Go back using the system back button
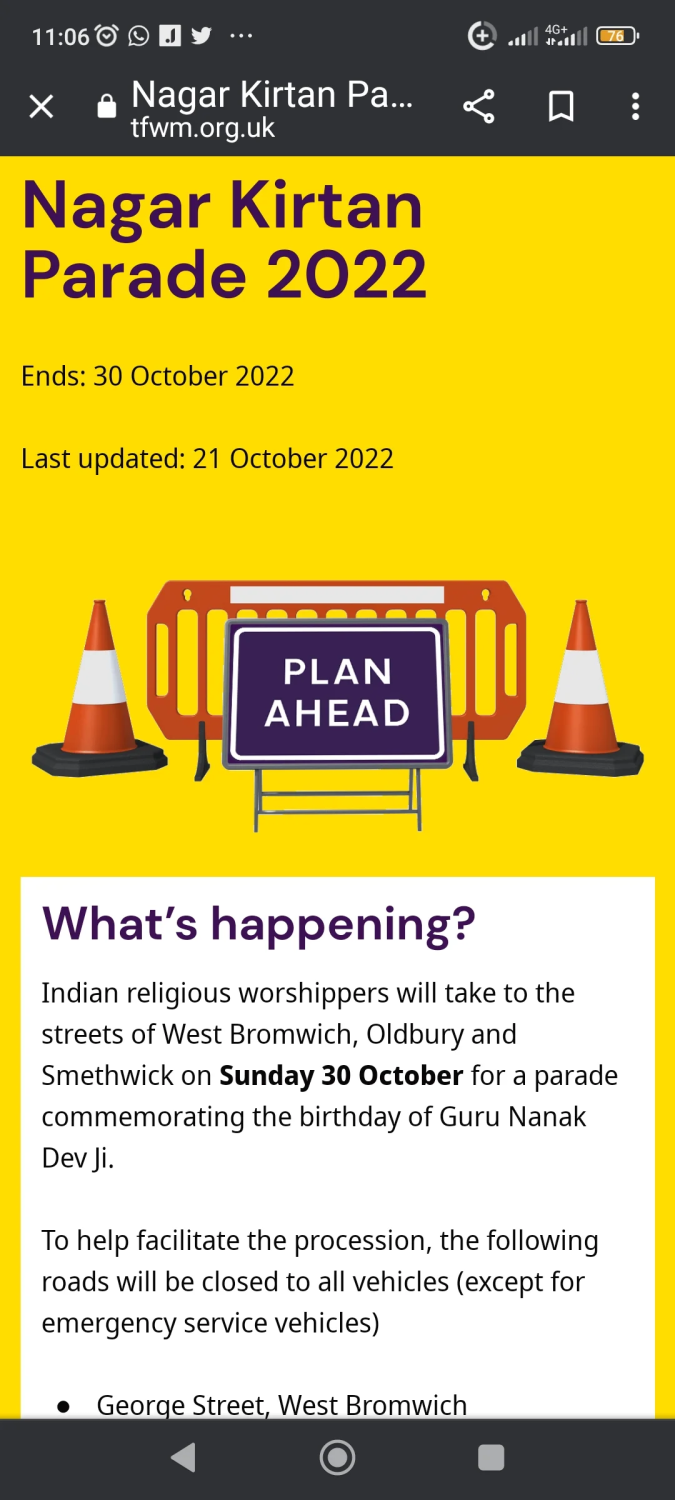The height and width of the screenshot is (1500, 675). click(x=183, y=1458)
